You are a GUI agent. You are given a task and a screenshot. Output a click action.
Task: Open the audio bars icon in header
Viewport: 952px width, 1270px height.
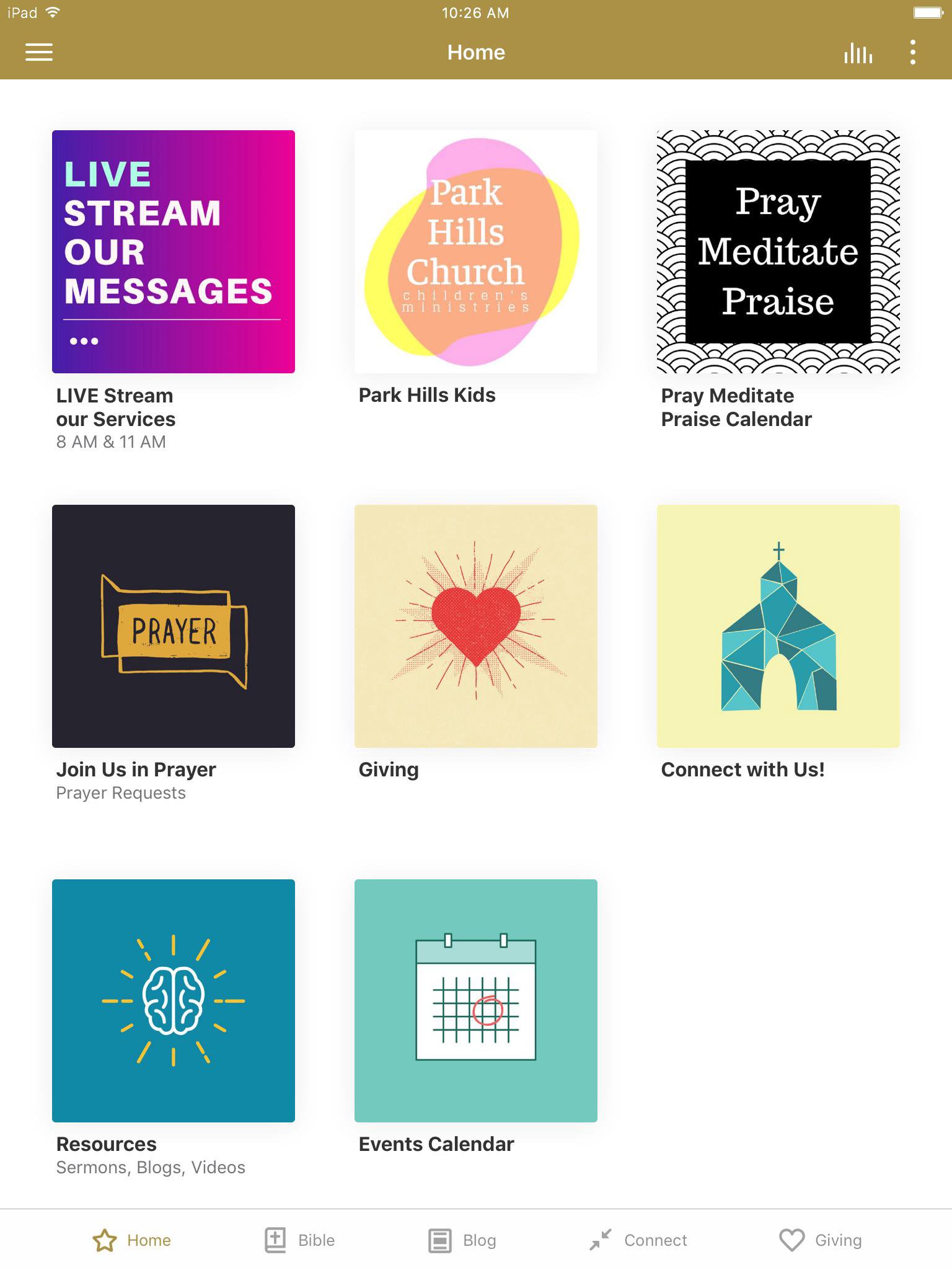[x=858, y=53]
